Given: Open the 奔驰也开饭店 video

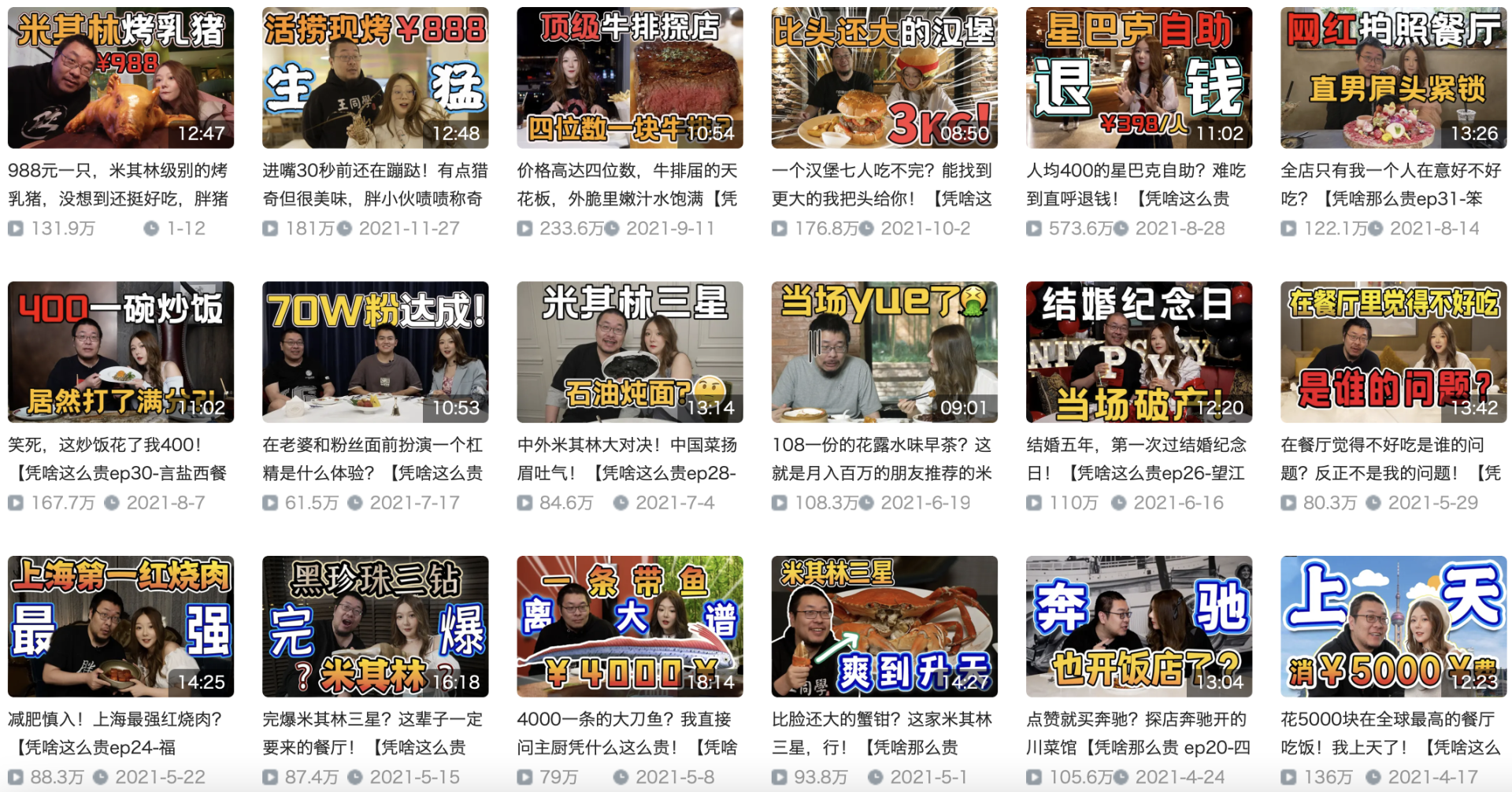Looking at the screenshot, I should click(x=1139, y=627).
